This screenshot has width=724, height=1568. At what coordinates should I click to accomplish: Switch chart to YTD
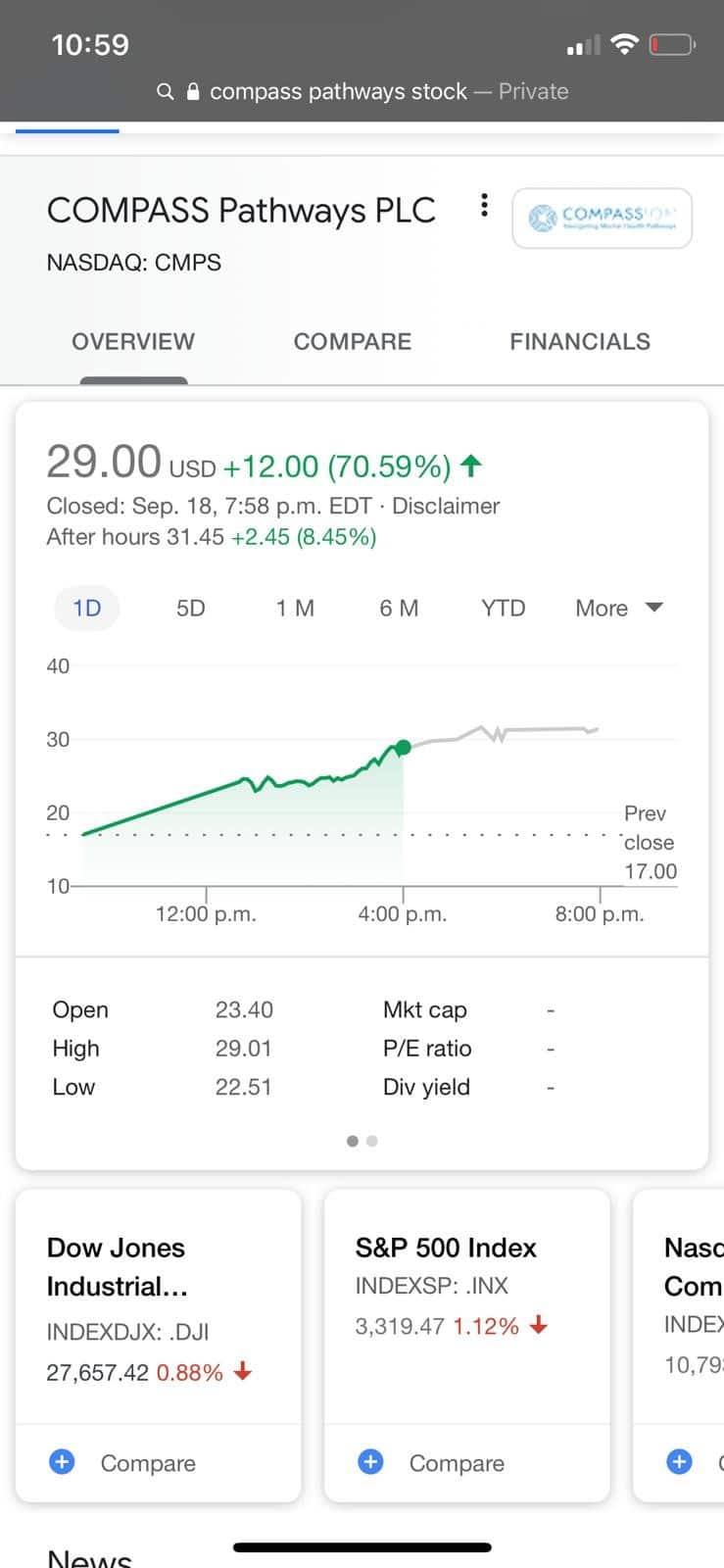pyautogui.click(x=504, y=609)
